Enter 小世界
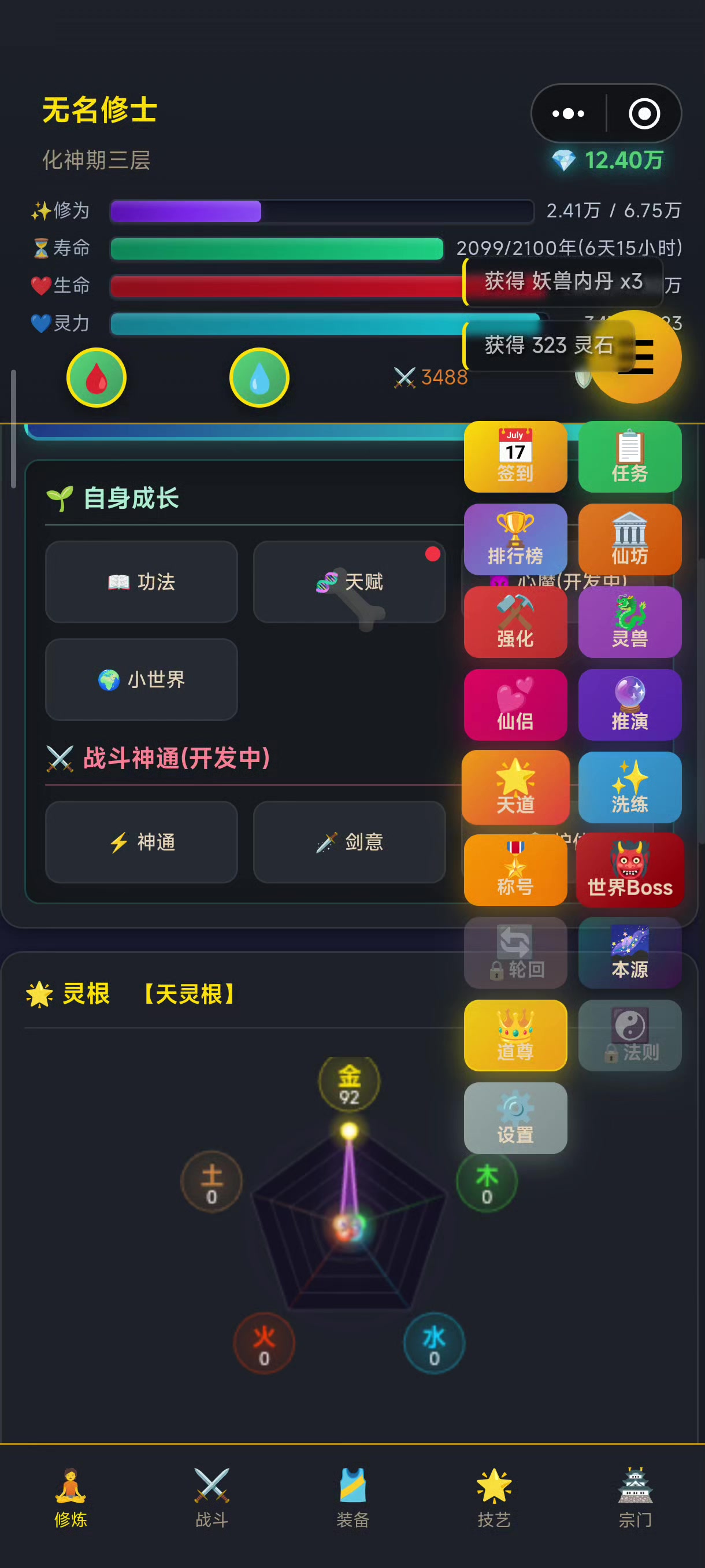705x1568 pixels. [x=141, y=679]
